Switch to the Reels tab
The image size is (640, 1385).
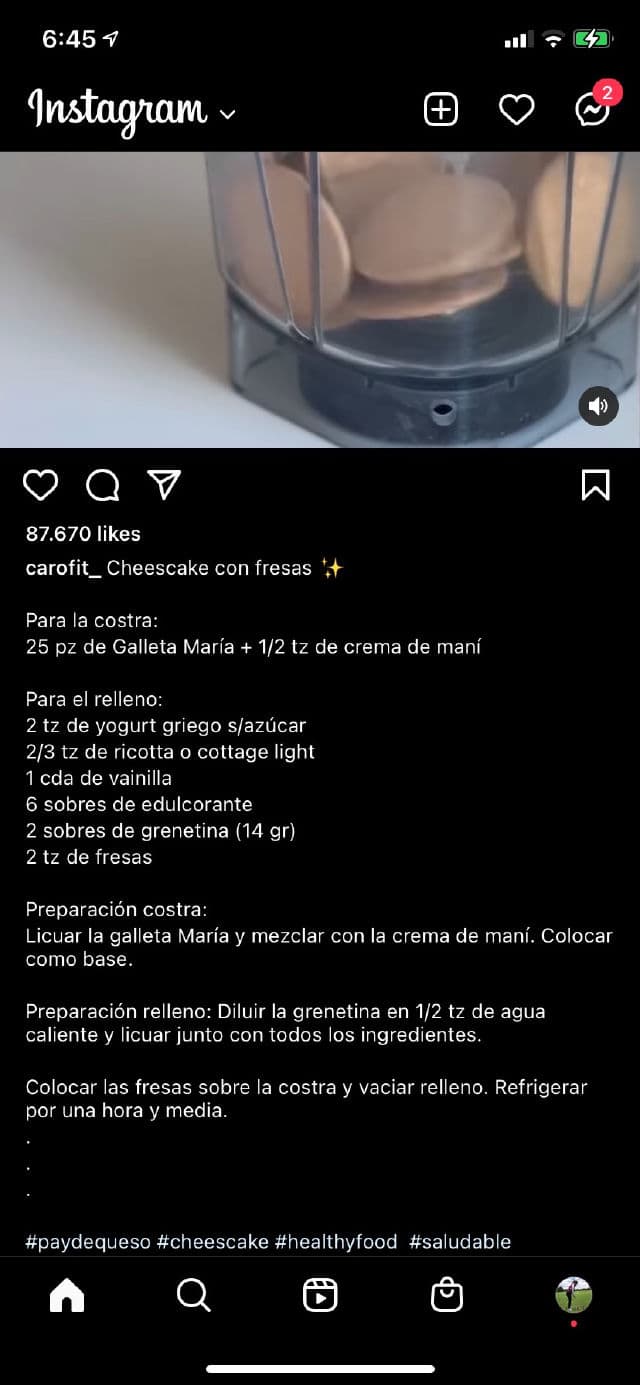(x=320, y=1295)
